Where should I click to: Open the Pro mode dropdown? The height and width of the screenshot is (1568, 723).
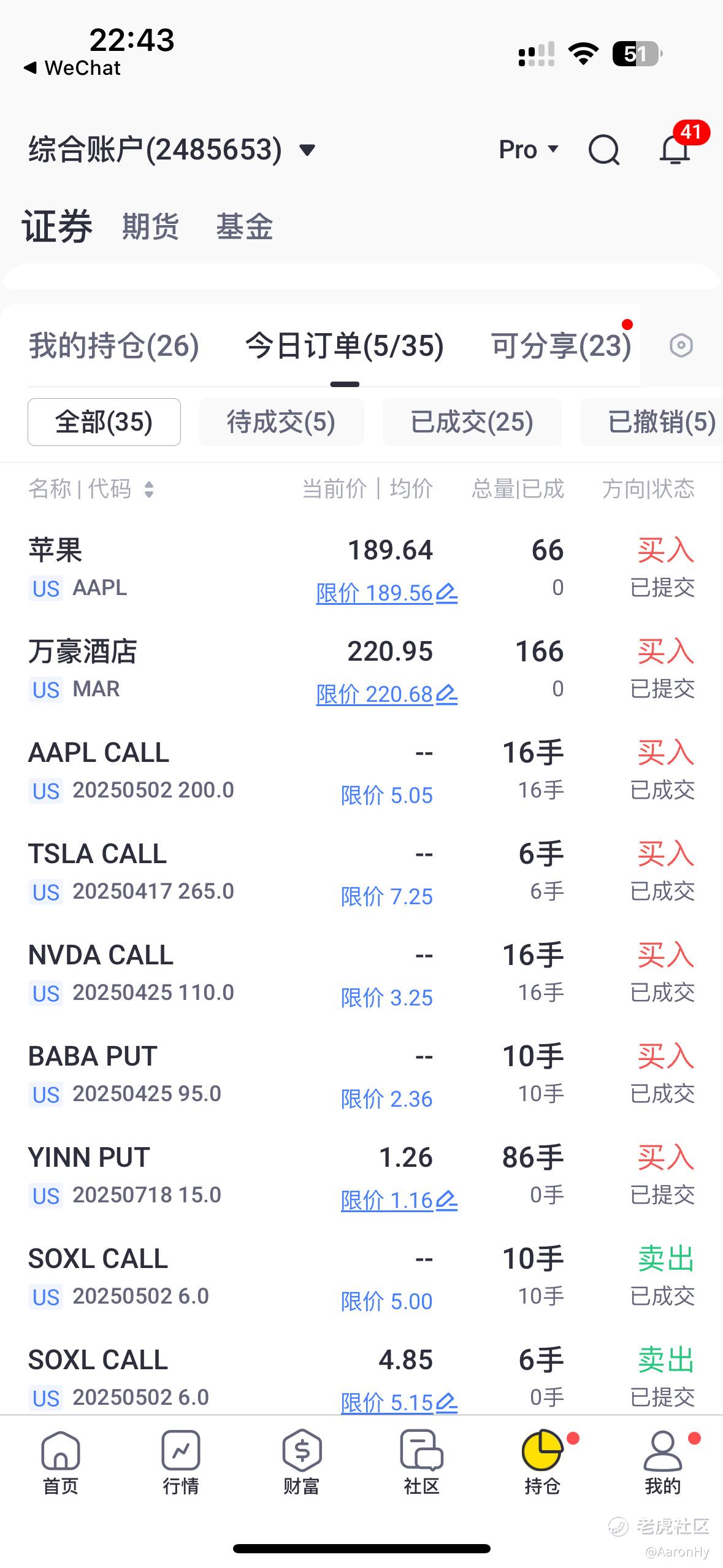click(529, 150)
